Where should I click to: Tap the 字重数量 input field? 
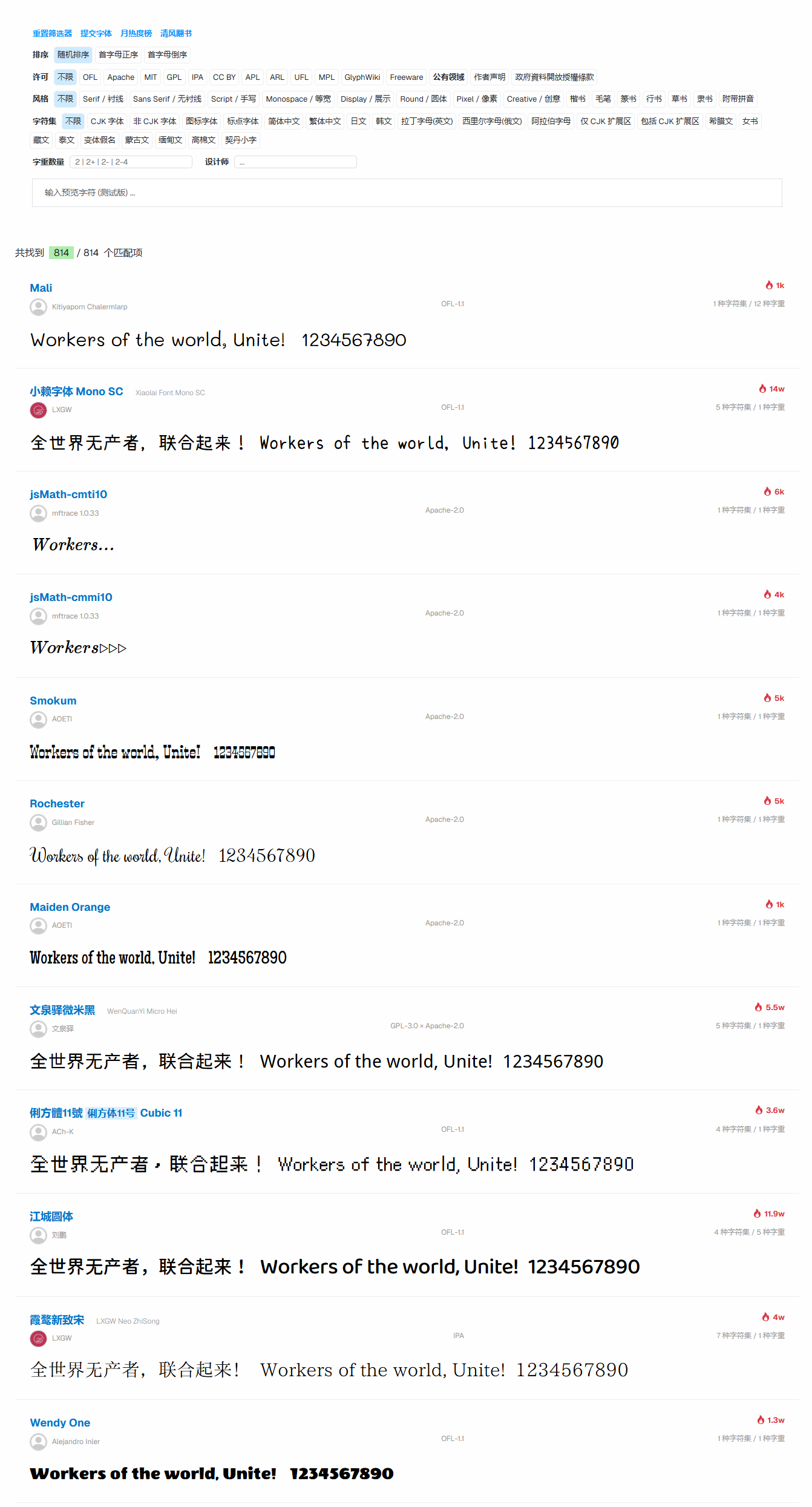[131, 162]
